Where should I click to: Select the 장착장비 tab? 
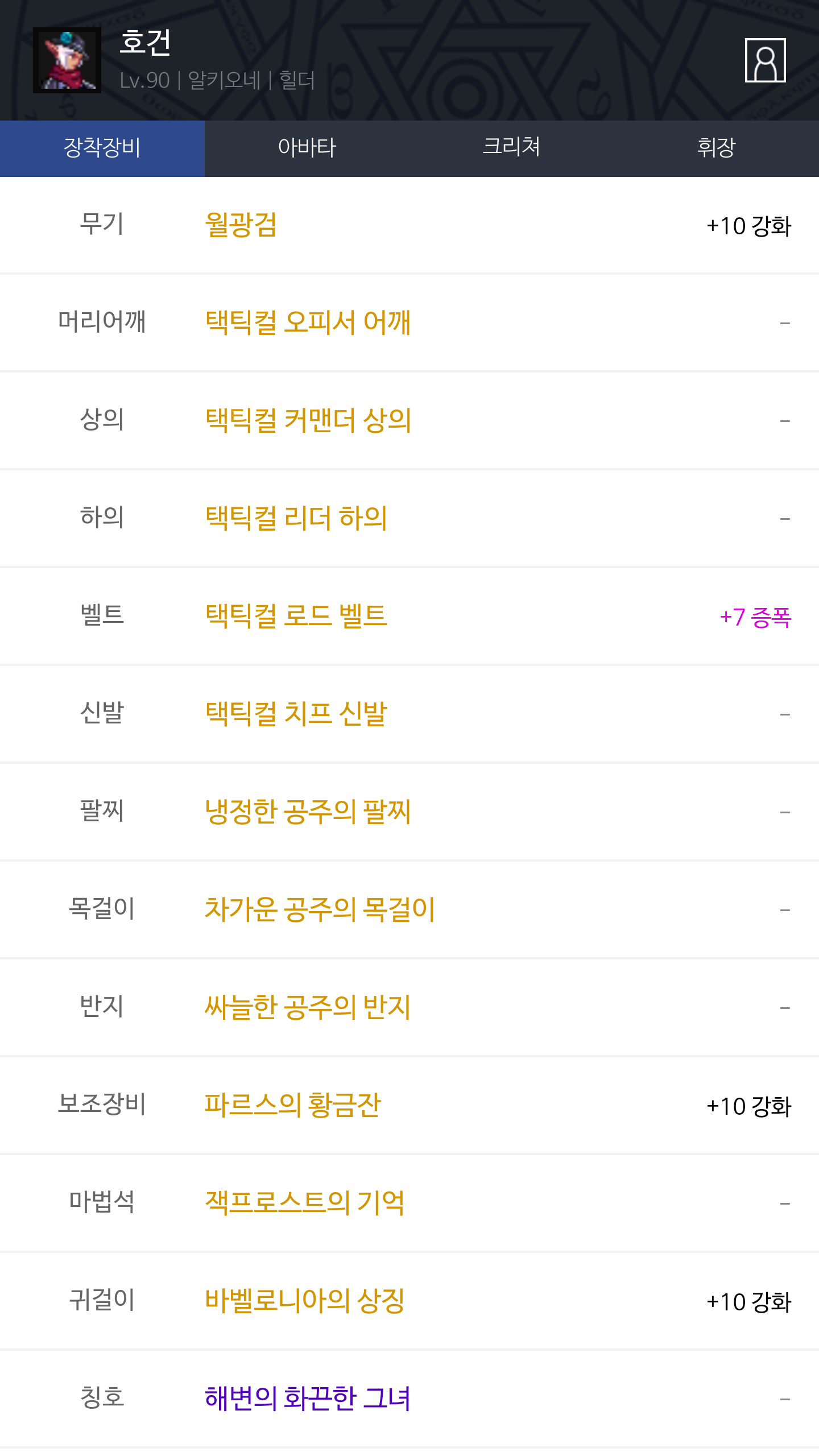[x=102, y=148]
